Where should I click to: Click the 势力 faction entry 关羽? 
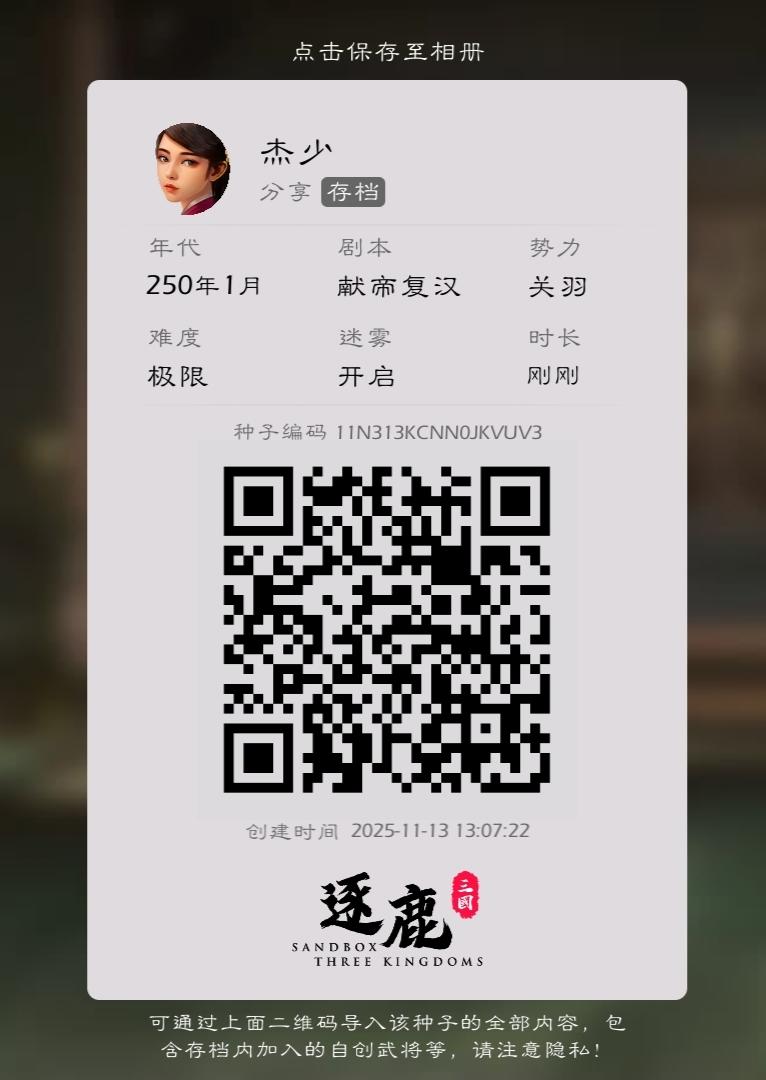(559, 285)
